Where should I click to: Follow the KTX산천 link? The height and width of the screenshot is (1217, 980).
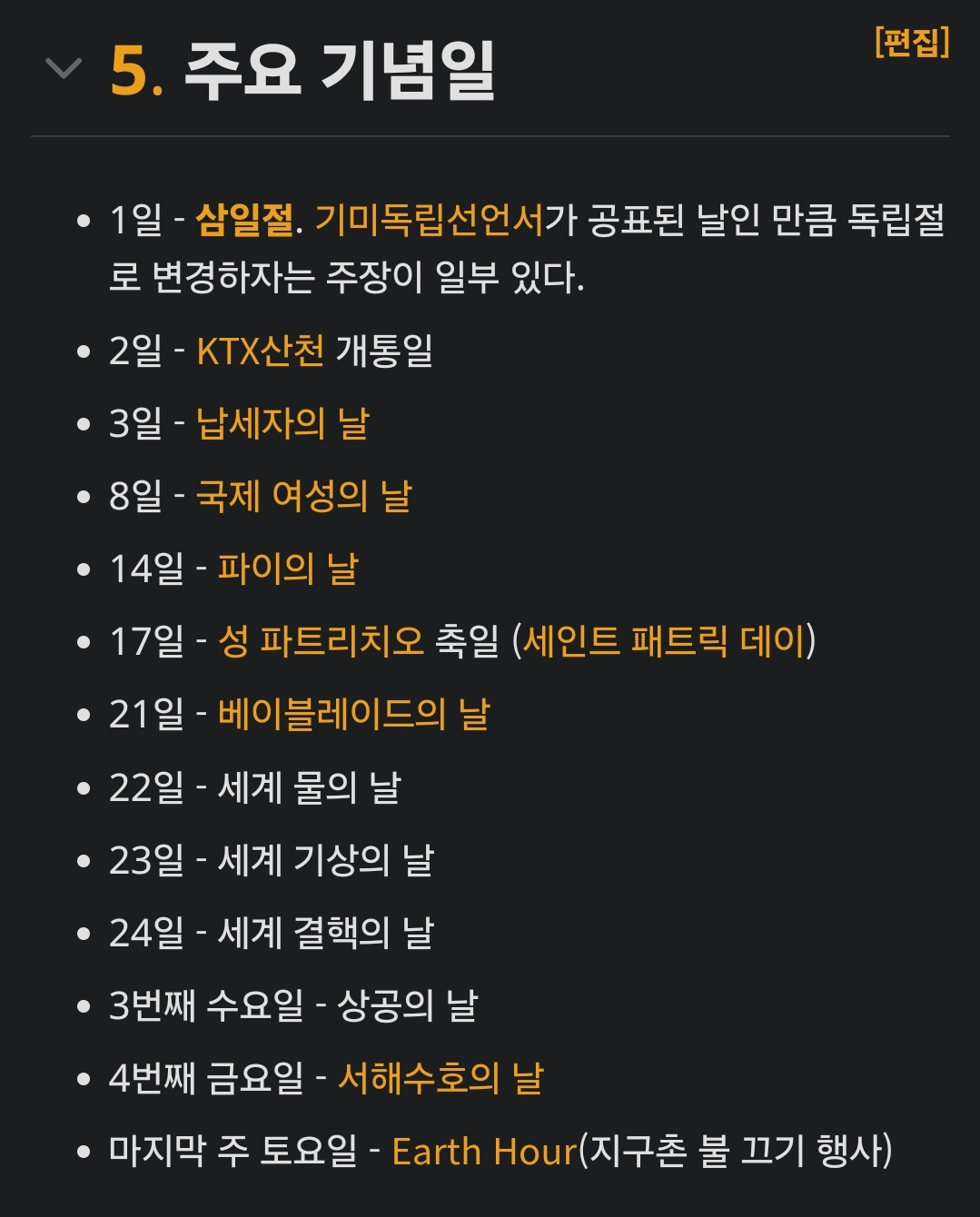[x=260, y=351]
